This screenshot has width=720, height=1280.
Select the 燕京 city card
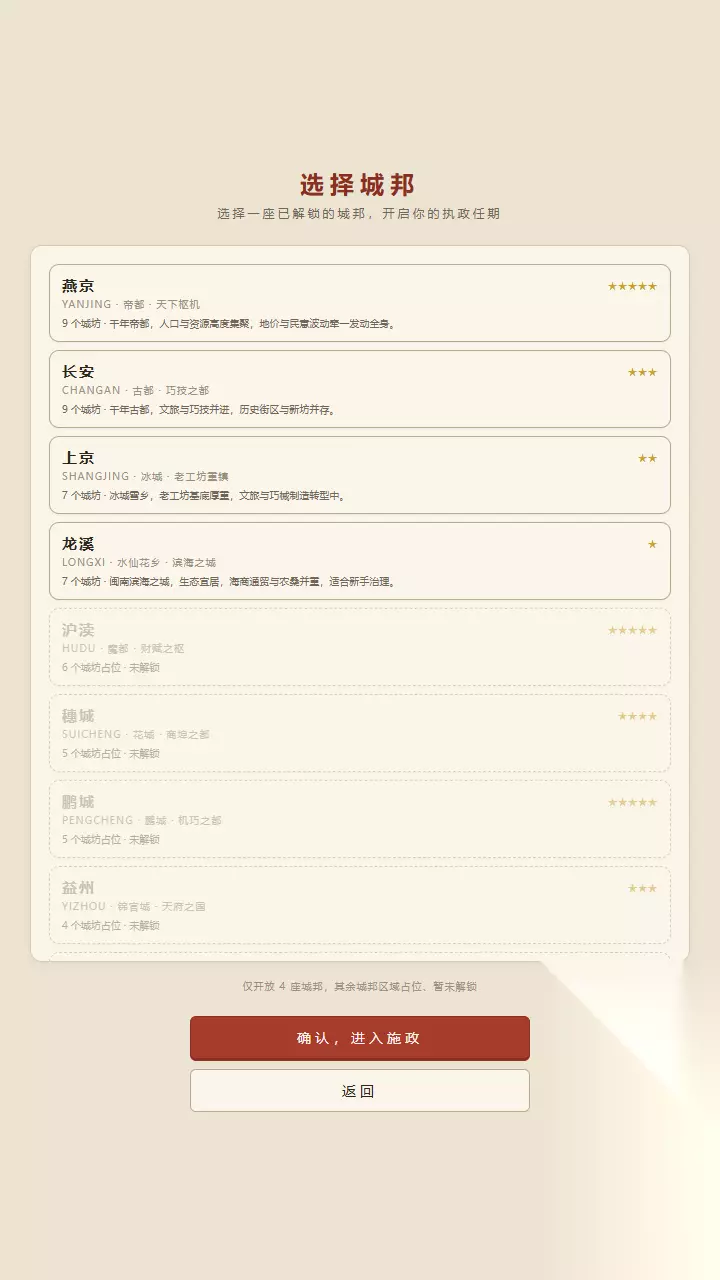point(360,303)
